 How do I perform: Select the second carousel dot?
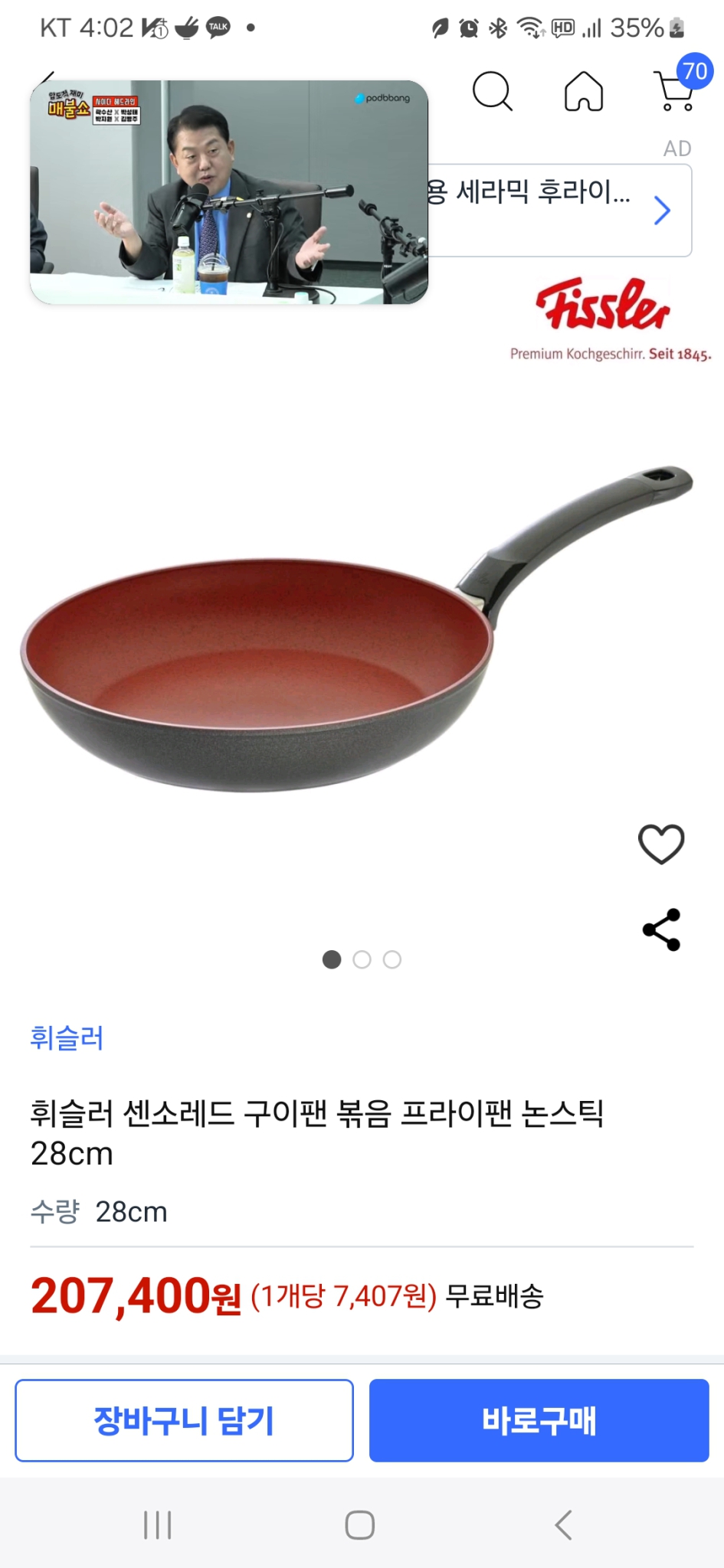tap(362, 959)
